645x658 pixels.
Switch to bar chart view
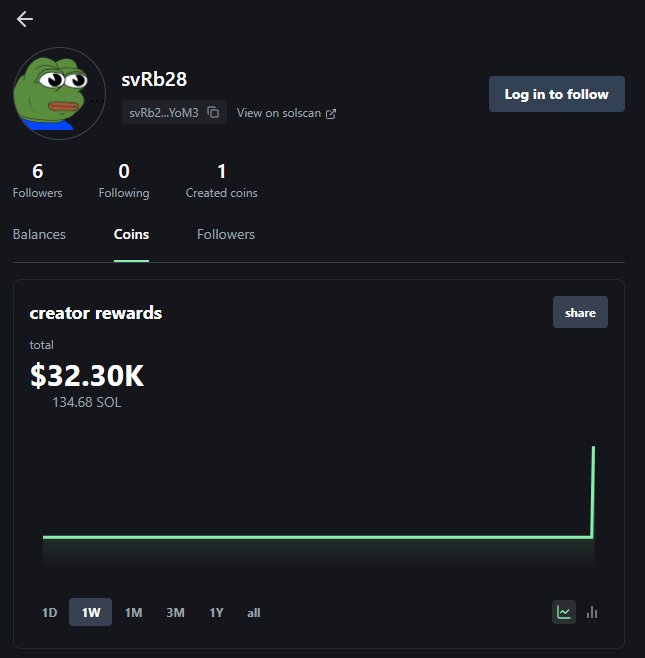coord(592,612)
